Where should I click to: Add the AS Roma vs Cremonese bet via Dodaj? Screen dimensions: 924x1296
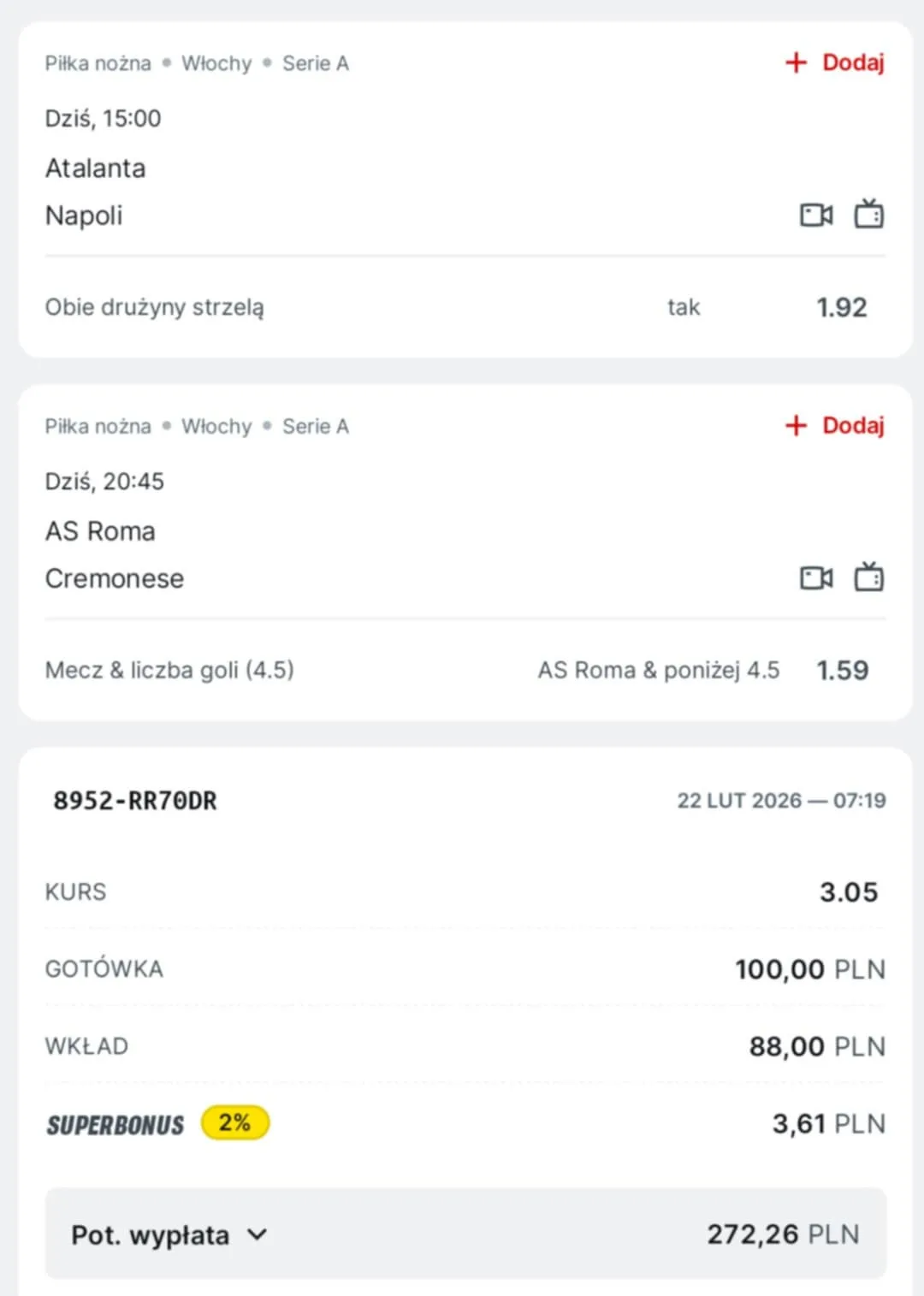tap(834, 425)
